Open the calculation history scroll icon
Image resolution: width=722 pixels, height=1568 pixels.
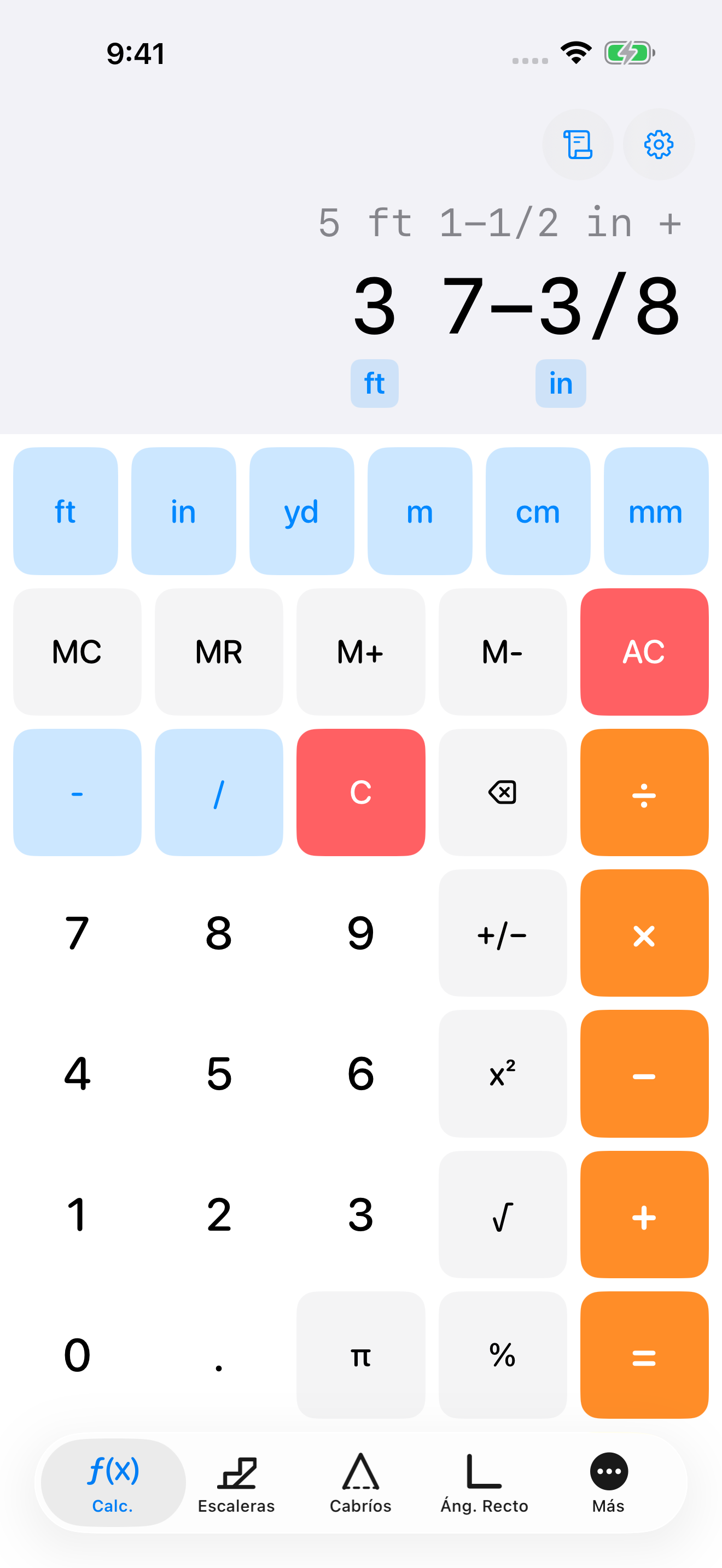coord(577,144)
